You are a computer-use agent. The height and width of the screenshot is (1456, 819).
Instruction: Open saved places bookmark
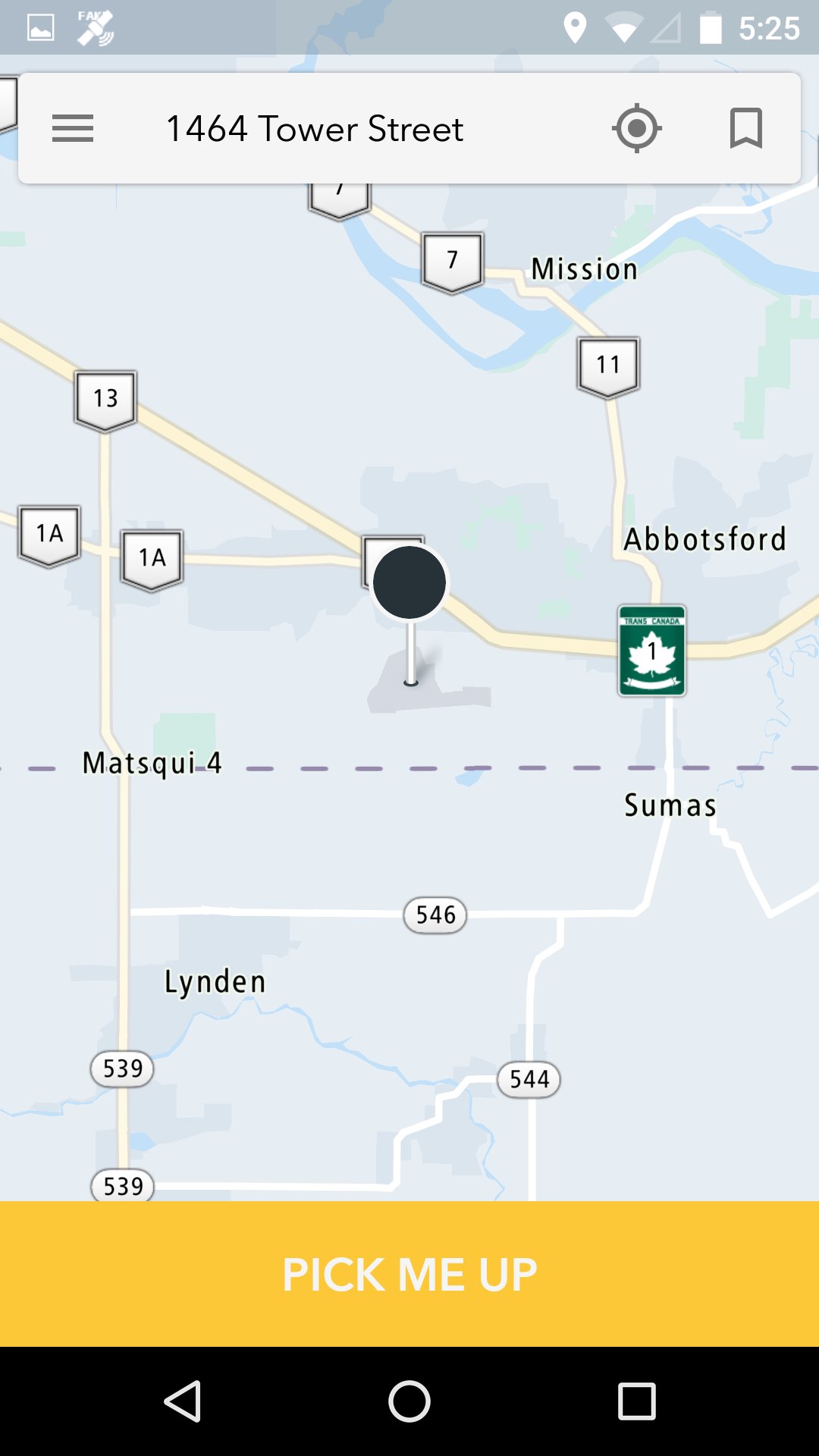click(745, 129)
